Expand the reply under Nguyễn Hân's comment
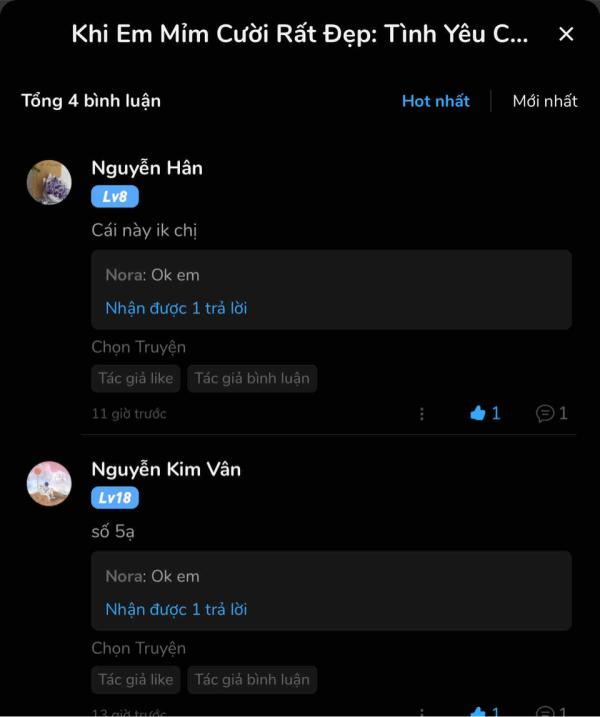Image resolution: width=600 pixels, height=717 pixels. (176, 308)
